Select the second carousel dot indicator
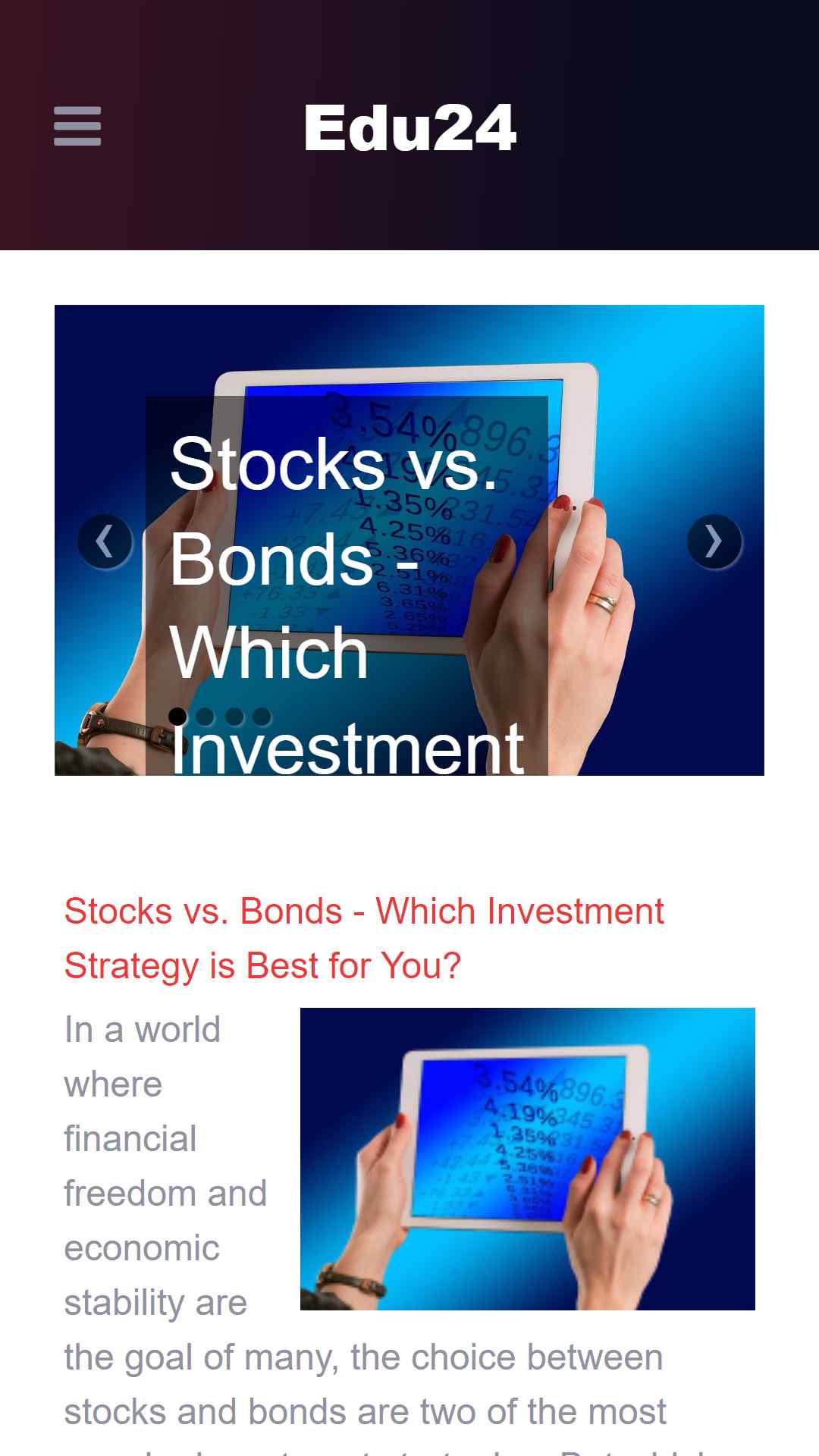The width and height of the screenshot is (819, 1456). pyautogui.click(x=205, y=717)
